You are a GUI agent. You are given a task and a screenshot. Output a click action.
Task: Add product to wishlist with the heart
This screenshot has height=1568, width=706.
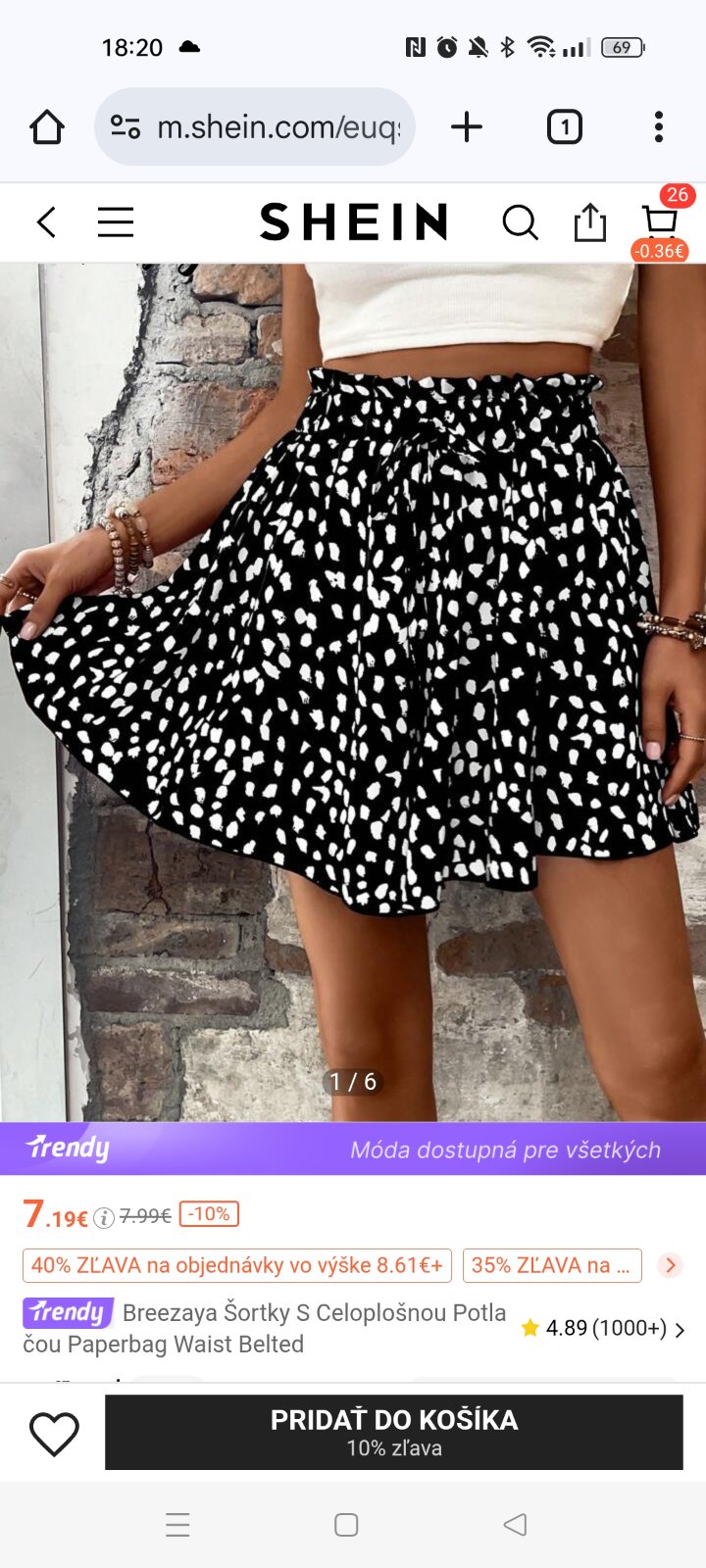coord(54,1434)
